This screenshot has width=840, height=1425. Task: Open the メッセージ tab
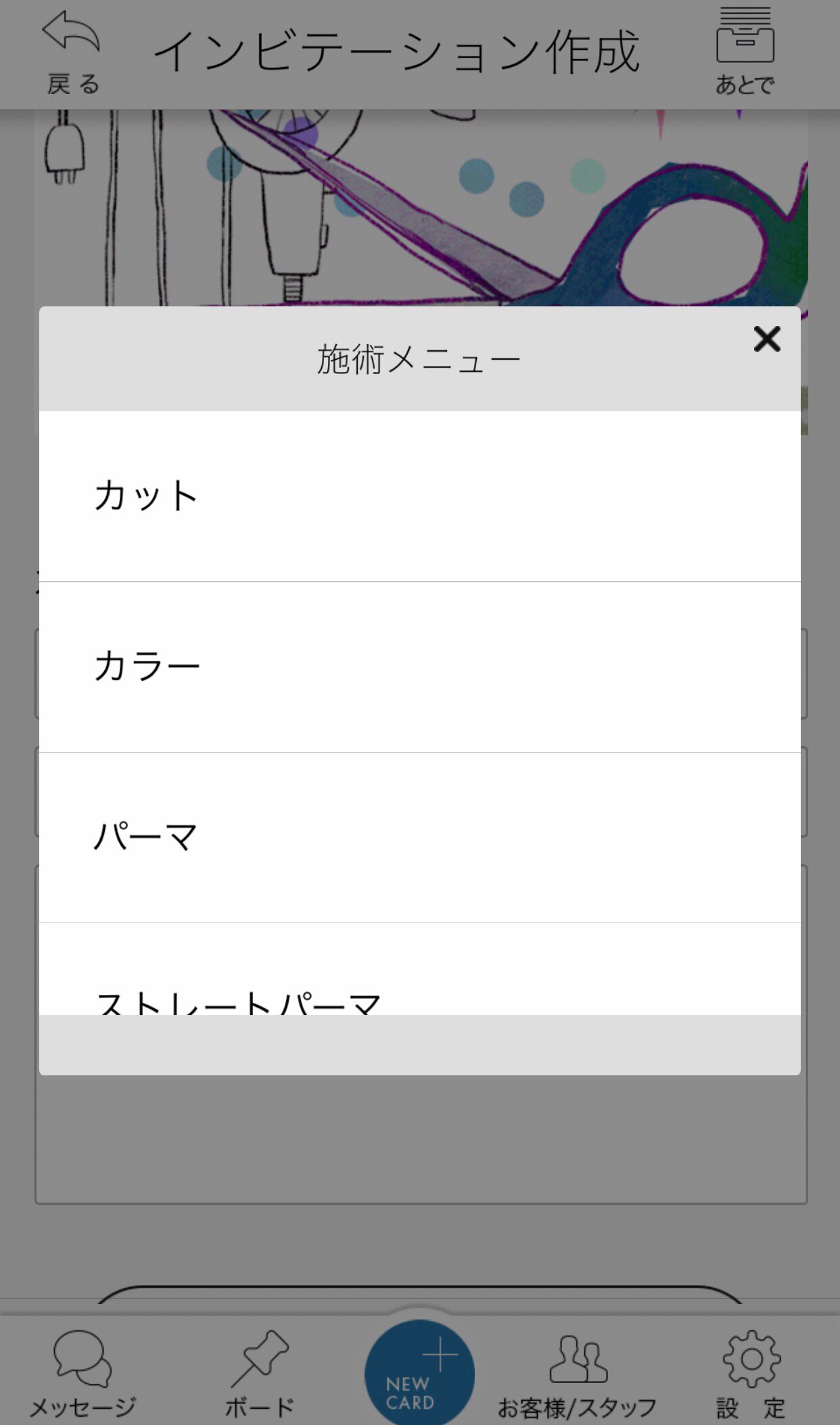tap(83, 1374)
